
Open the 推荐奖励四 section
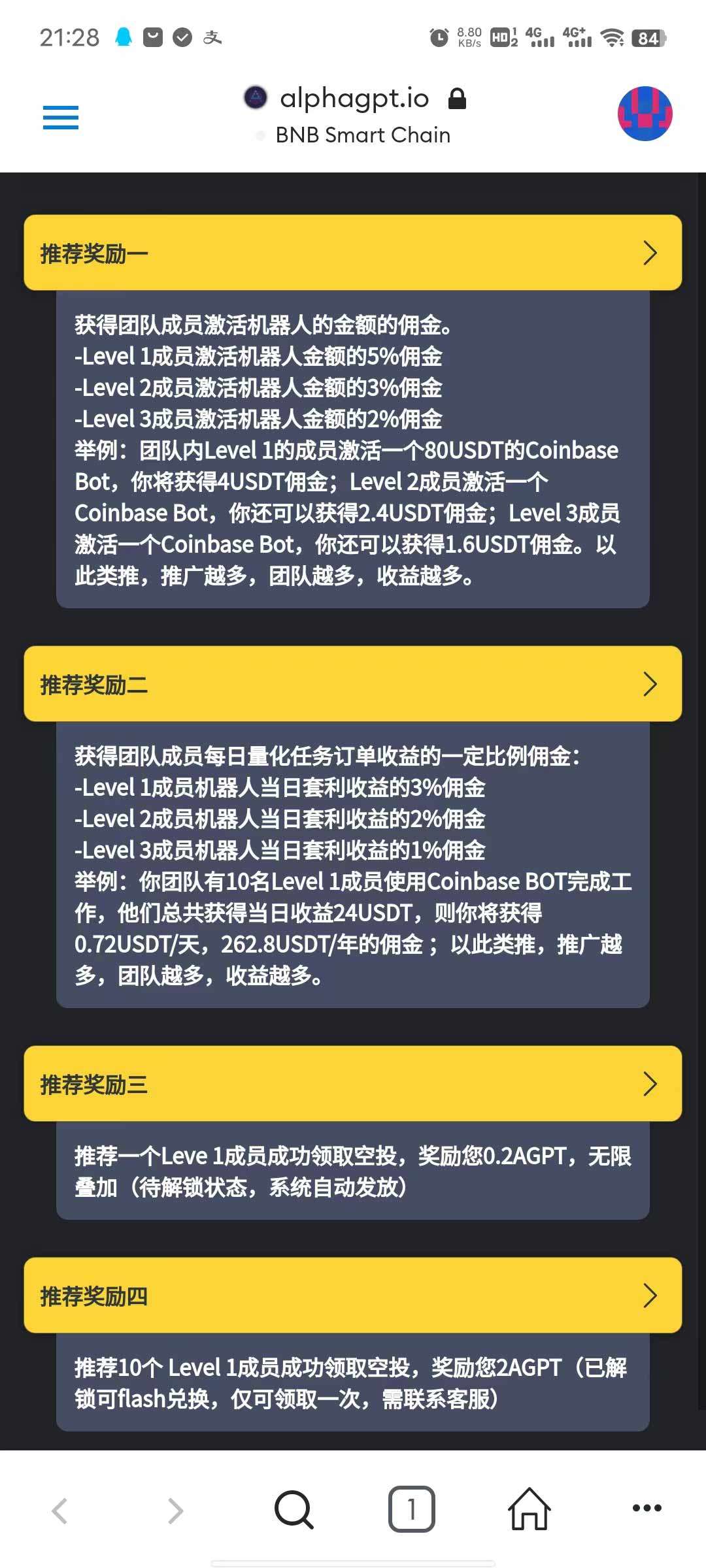tap(353, 1296)
